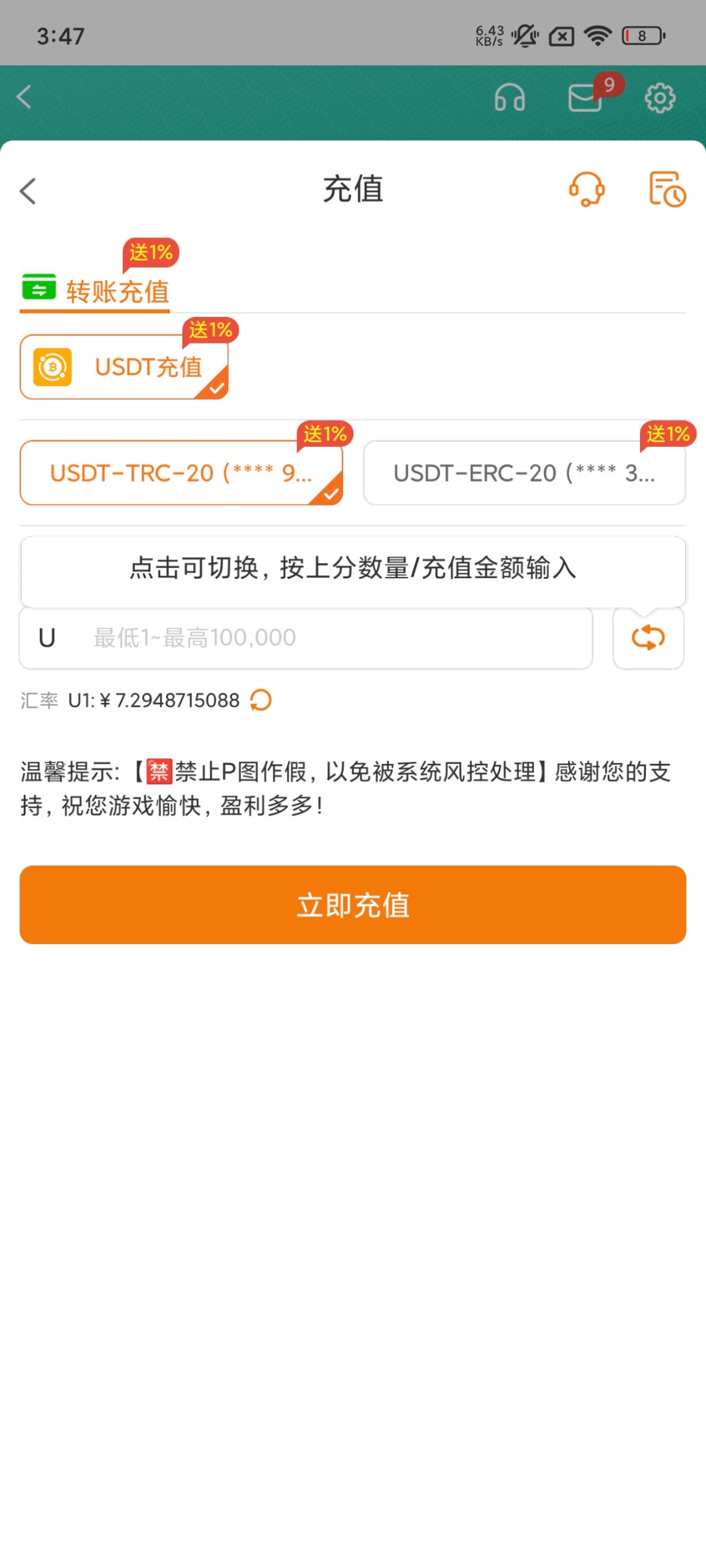Choose the USDT充值 payment method
This screenshot has height=1568, width=706.
coord(124,367)
